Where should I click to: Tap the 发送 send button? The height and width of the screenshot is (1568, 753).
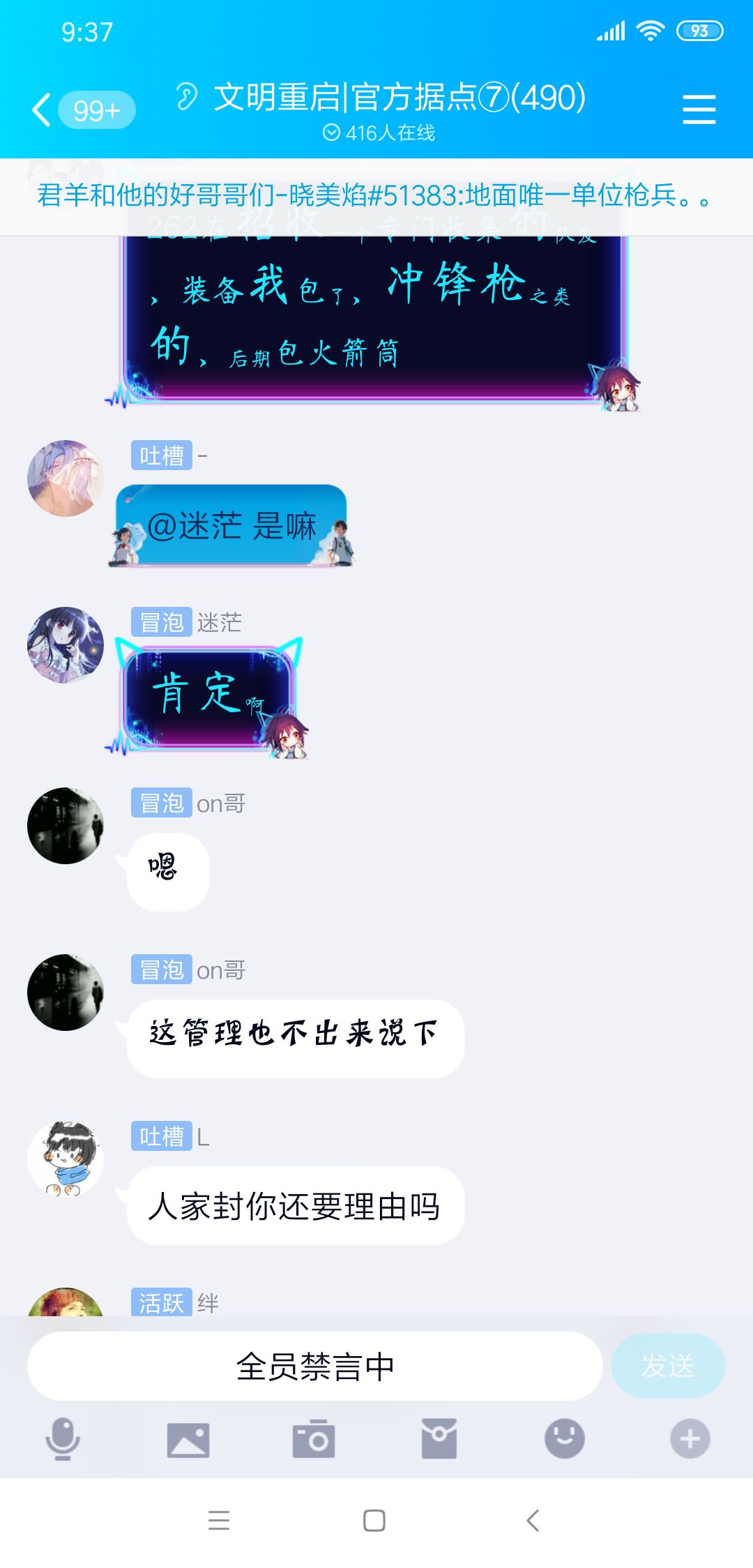click(x=668, y=1366)
